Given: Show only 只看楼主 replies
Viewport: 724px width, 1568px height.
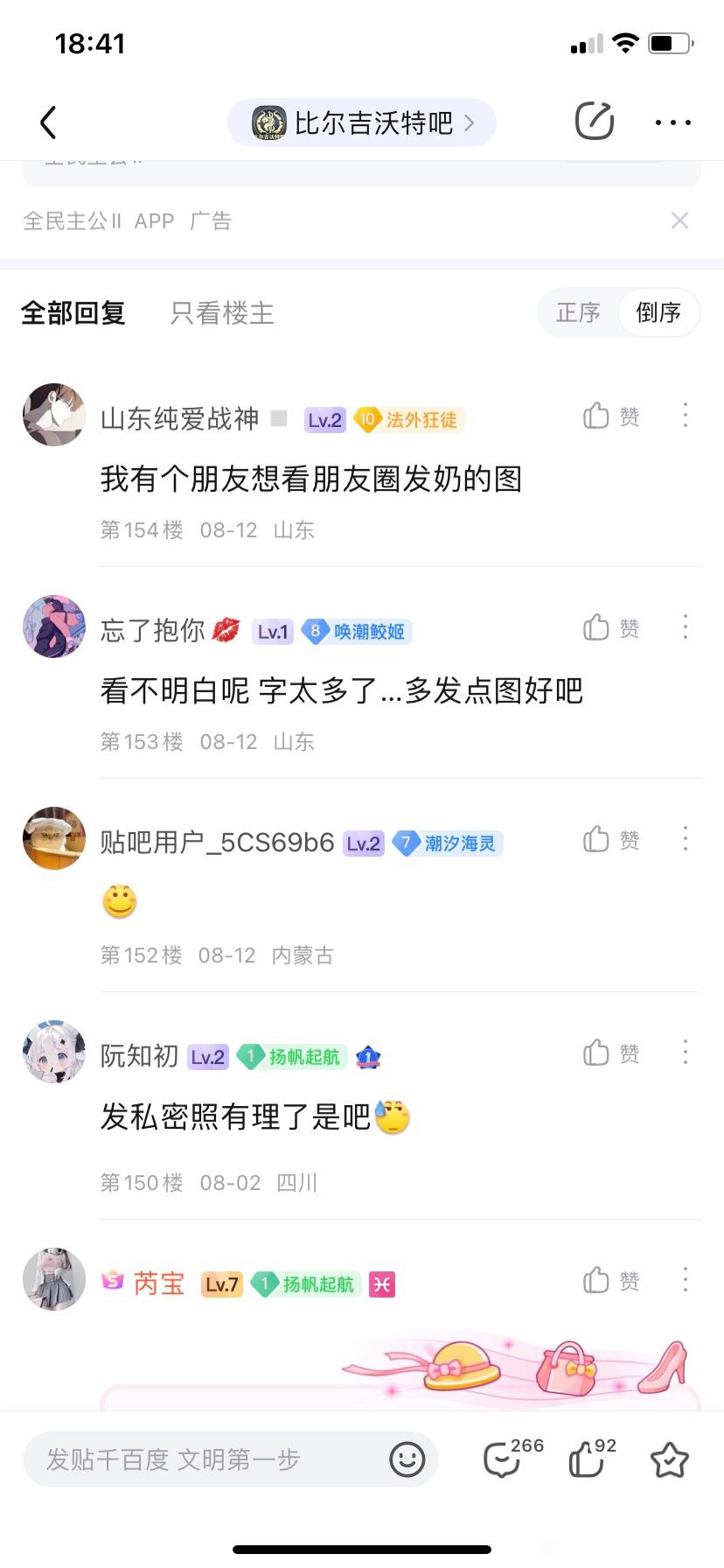Looking at the screenshot, I should tap(222, 312).
